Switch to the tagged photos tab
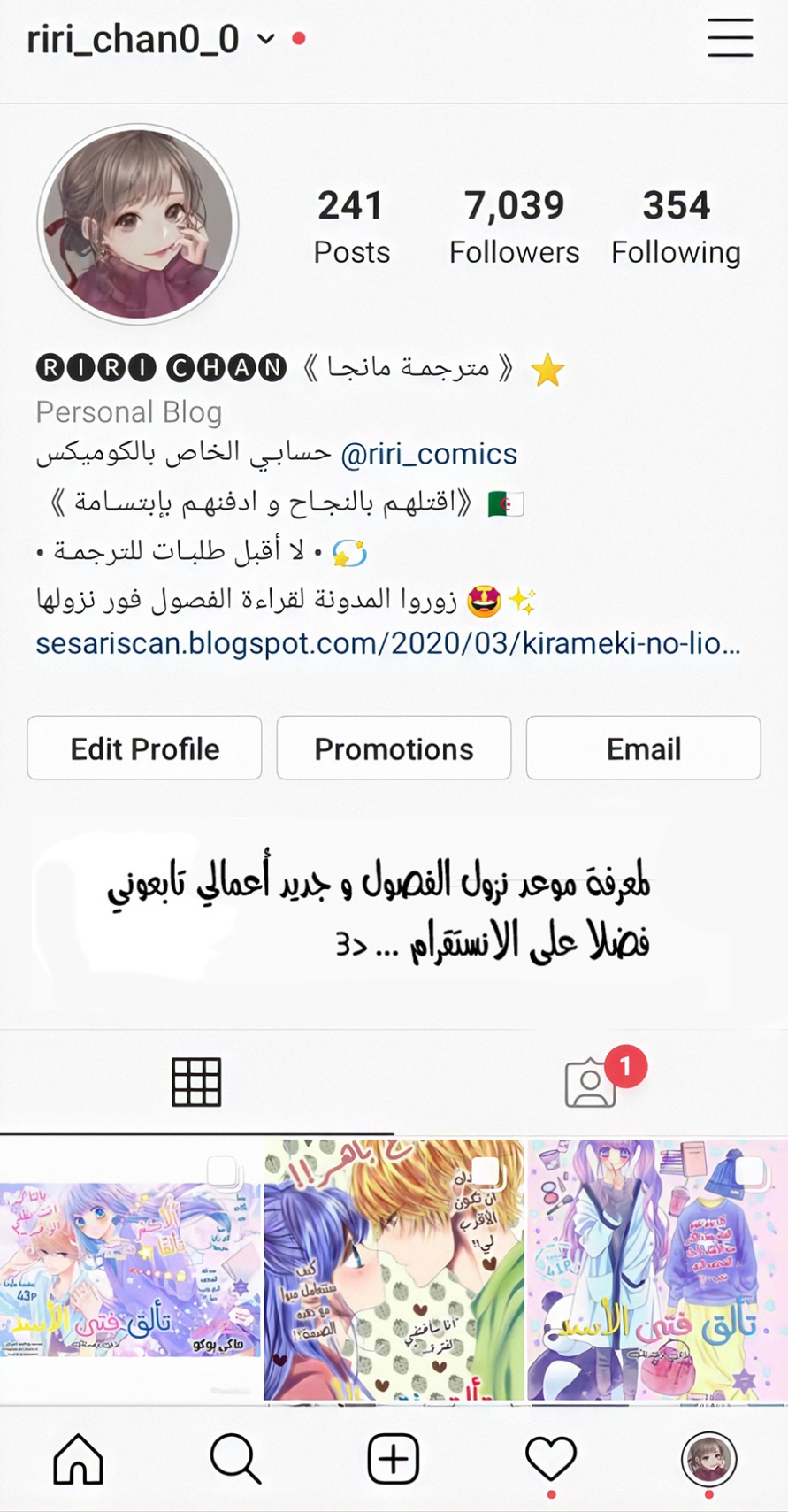788x1512 pixels. click(x=591, y=1082)
